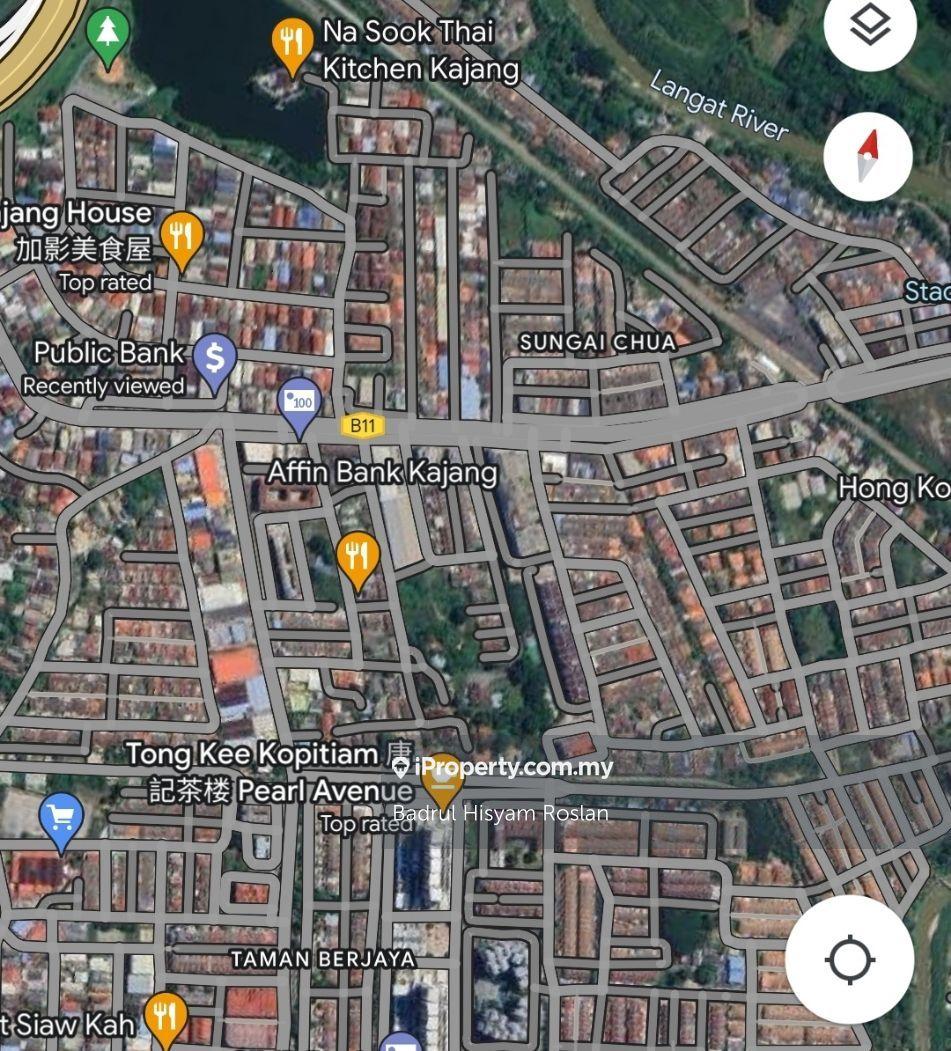Open the Kajang House restaurant pin
Screen dimensions: 951x1051
[181, 238]
